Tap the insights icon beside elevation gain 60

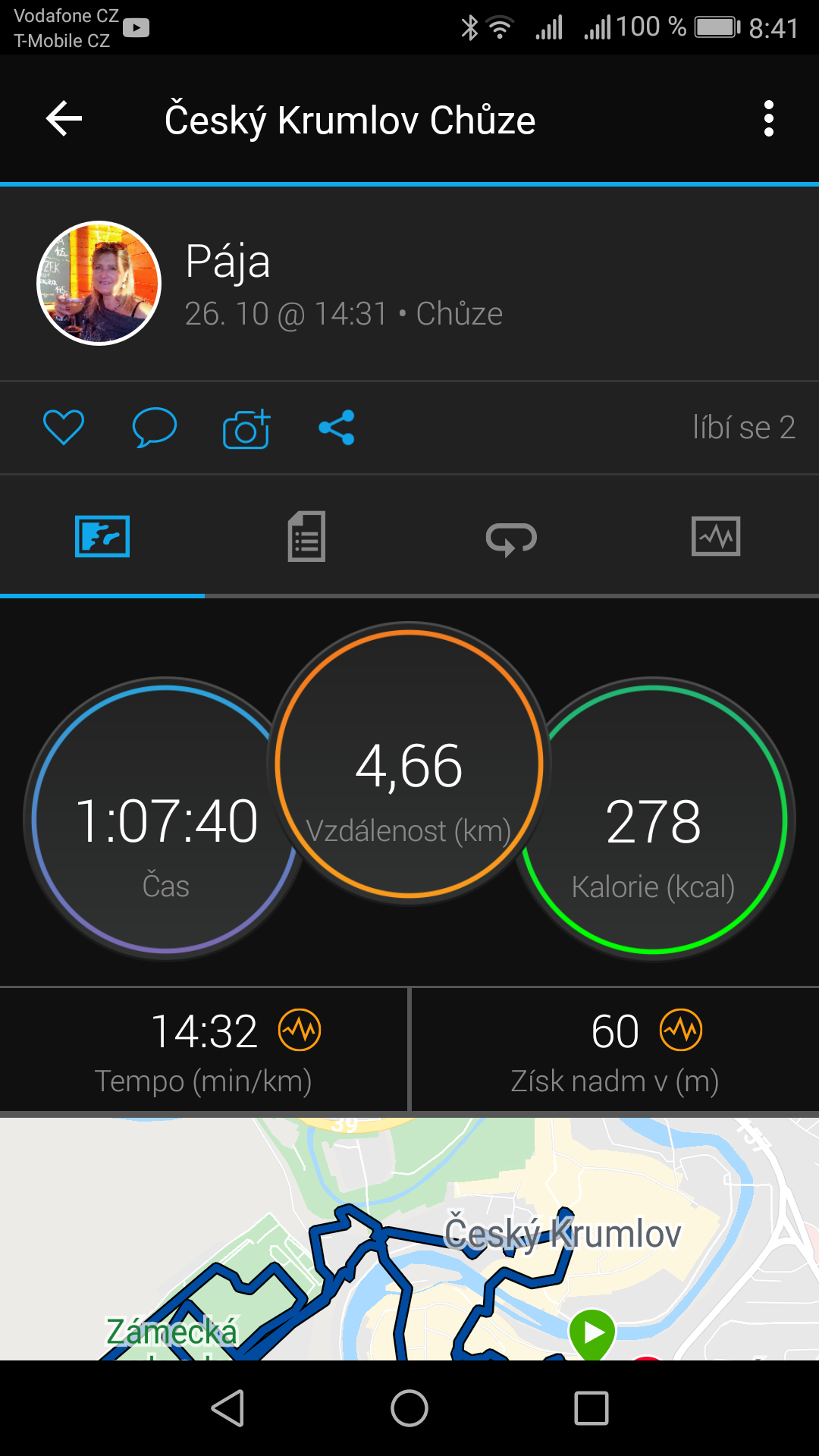pos(681,1031)
